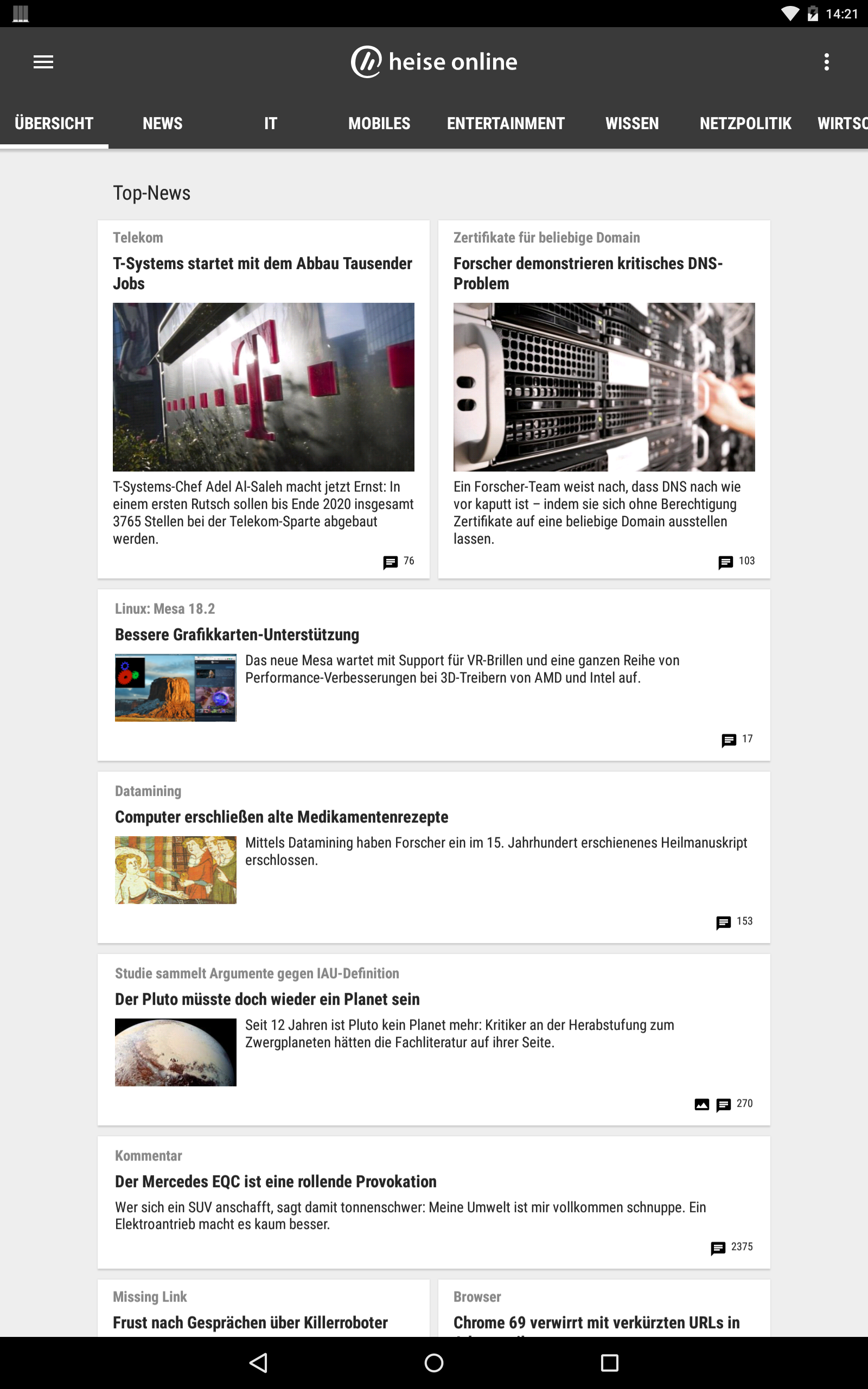The height and width of the screenshot is (1389, 868).
Task: Open the Wissen tab
Action: pyautogui.click(x=632, y=123)
